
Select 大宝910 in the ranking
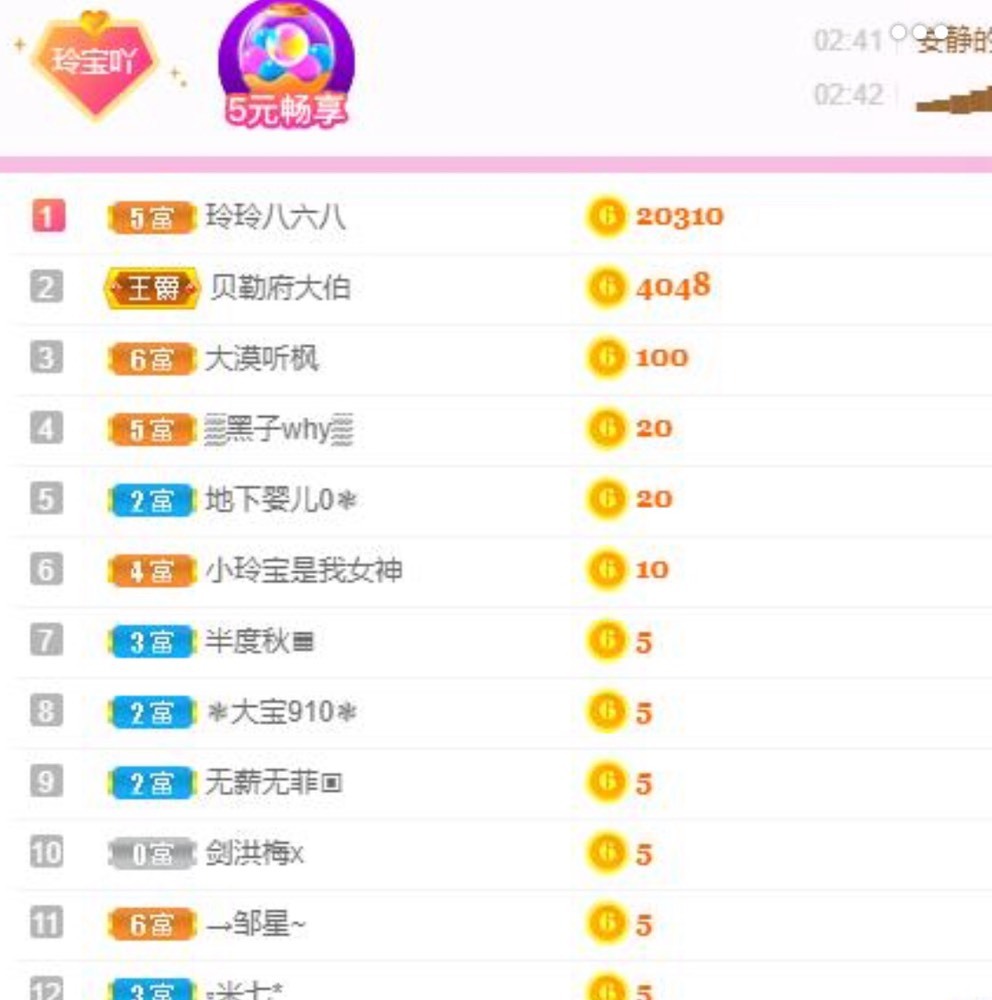[281, 713]
